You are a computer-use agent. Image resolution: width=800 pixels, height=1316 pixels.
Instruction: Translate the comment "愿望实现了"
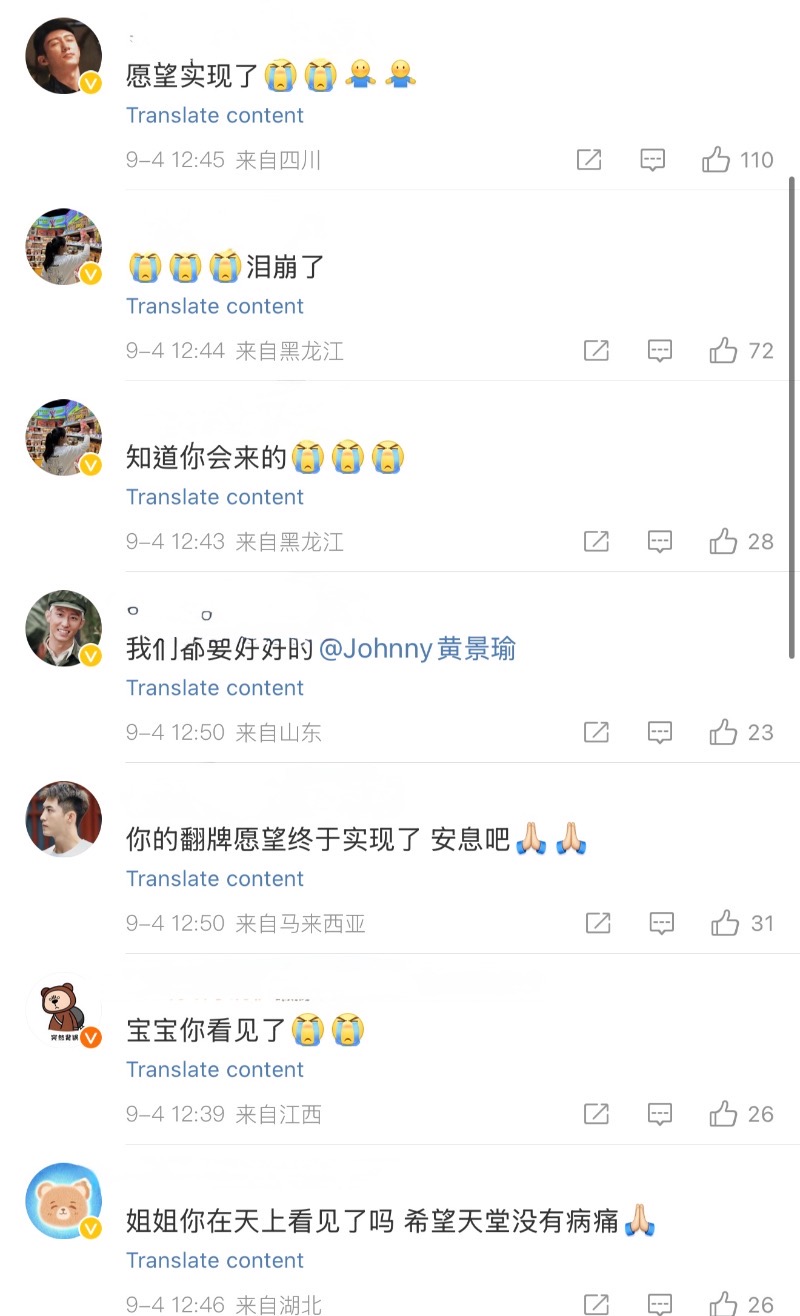tap(215, 116)
